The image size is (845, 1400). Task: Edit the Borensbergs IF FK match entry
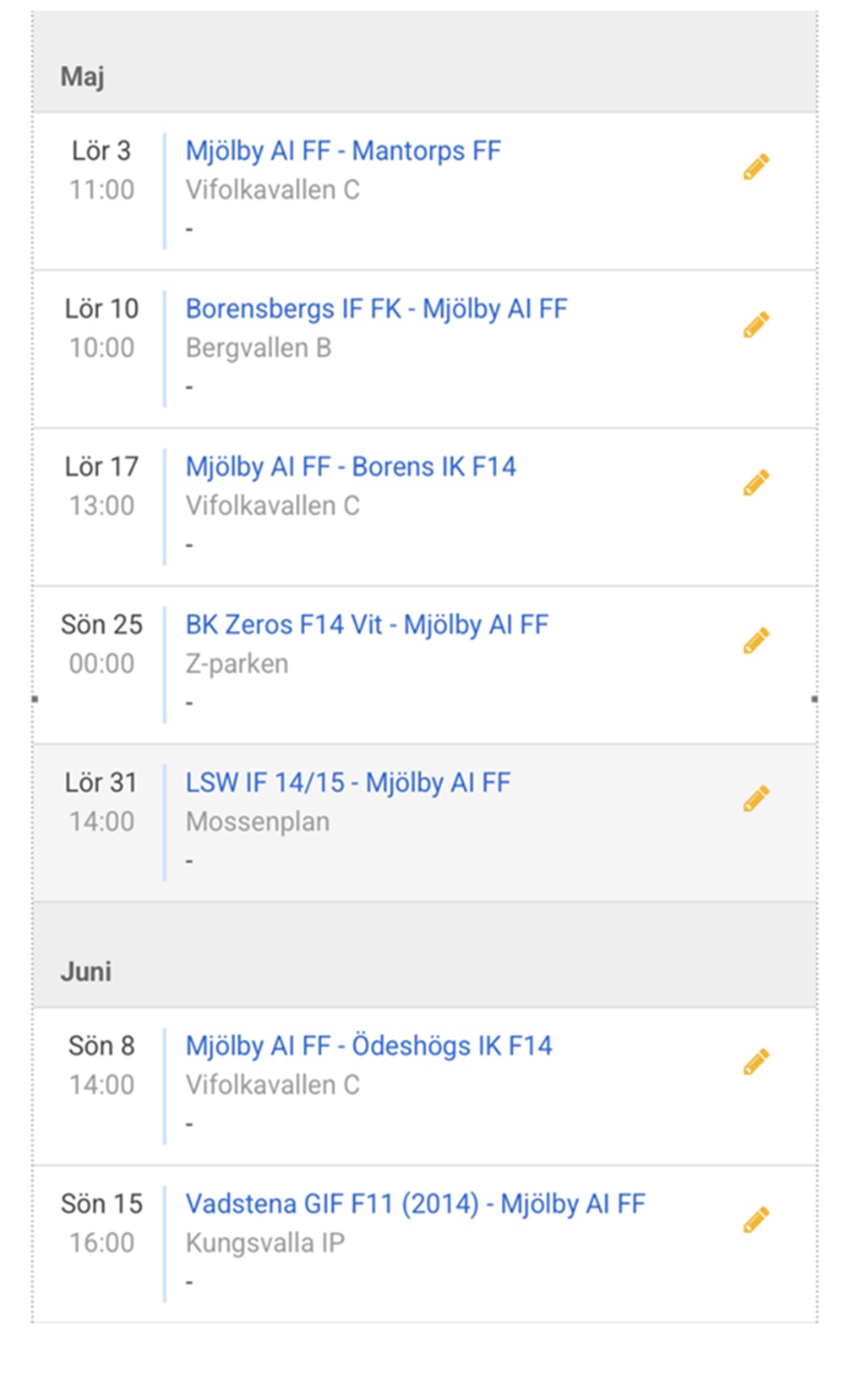tap(756, 325)
